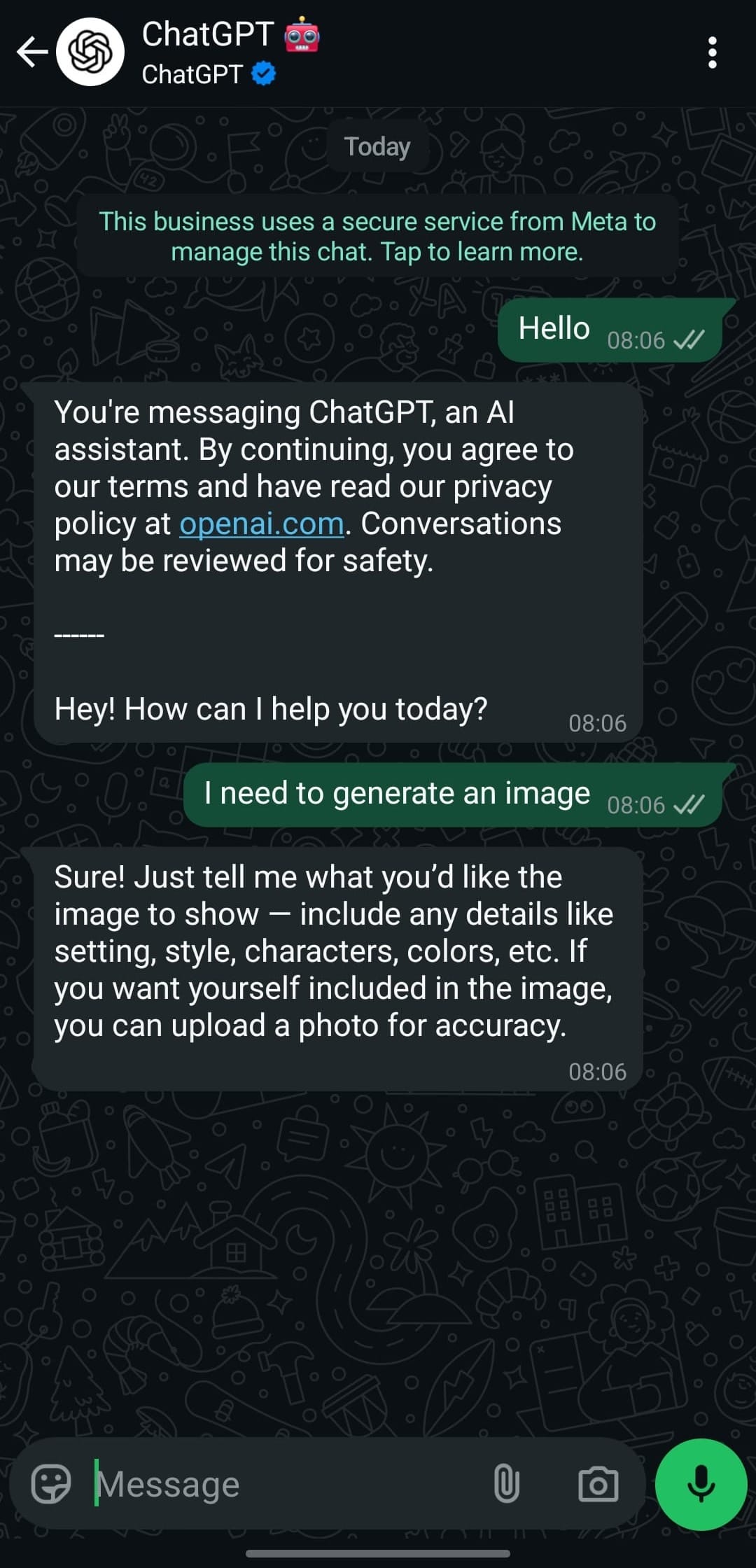This screenshot has width=756, height=1568.
Task: Tap the Meta secure service notice
Action: (x=377, y=237)
